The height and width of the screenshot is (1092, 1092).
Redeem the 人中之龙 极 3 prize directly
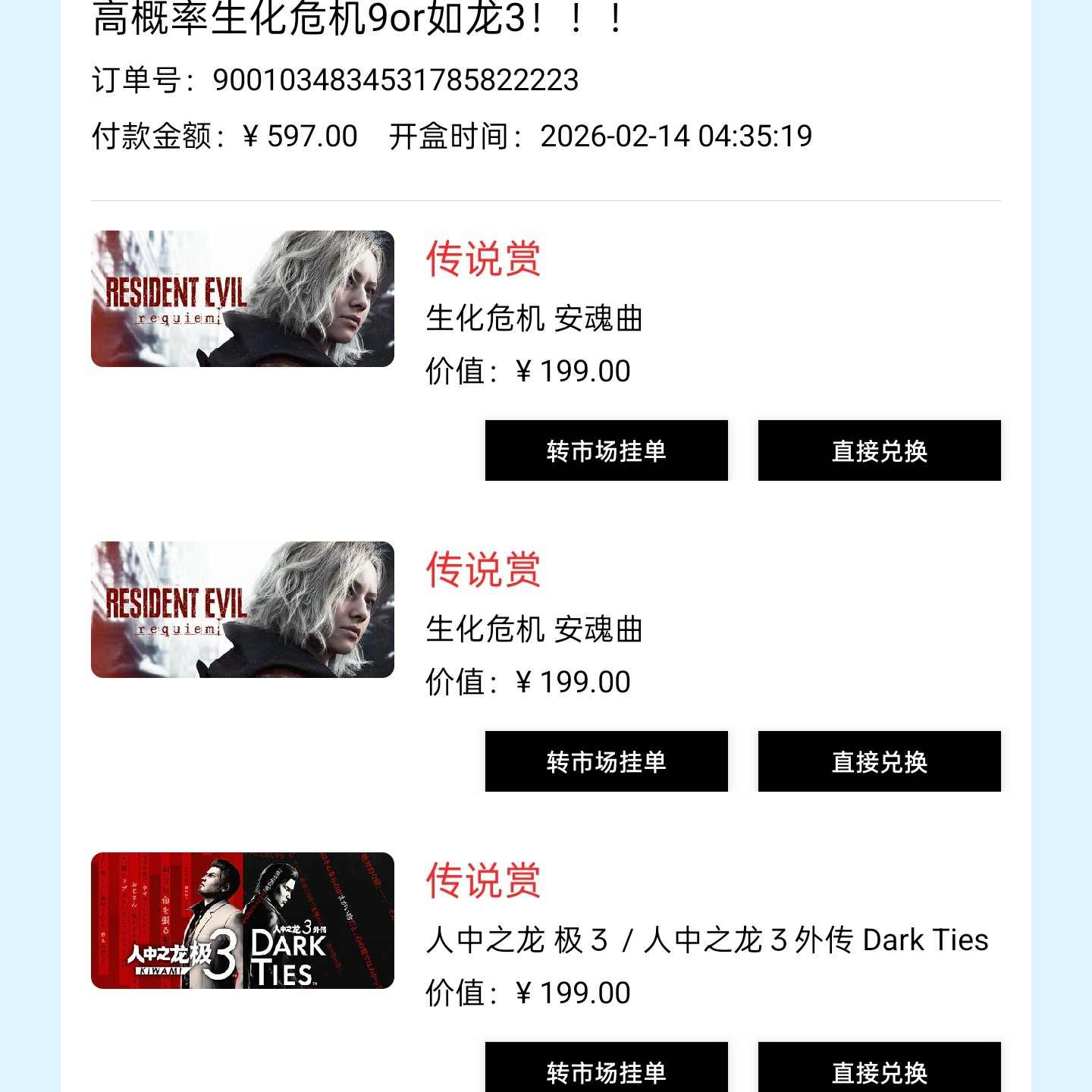(x=879, y=1069)
